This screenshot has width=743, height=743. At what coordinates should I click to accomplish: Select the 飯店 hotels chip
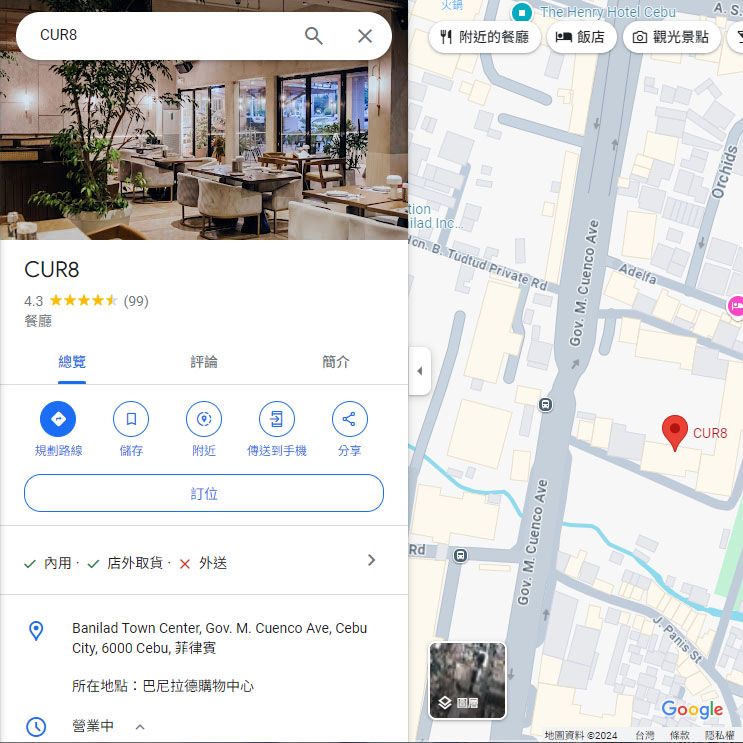pyautogui.click(x=581, y=37)
